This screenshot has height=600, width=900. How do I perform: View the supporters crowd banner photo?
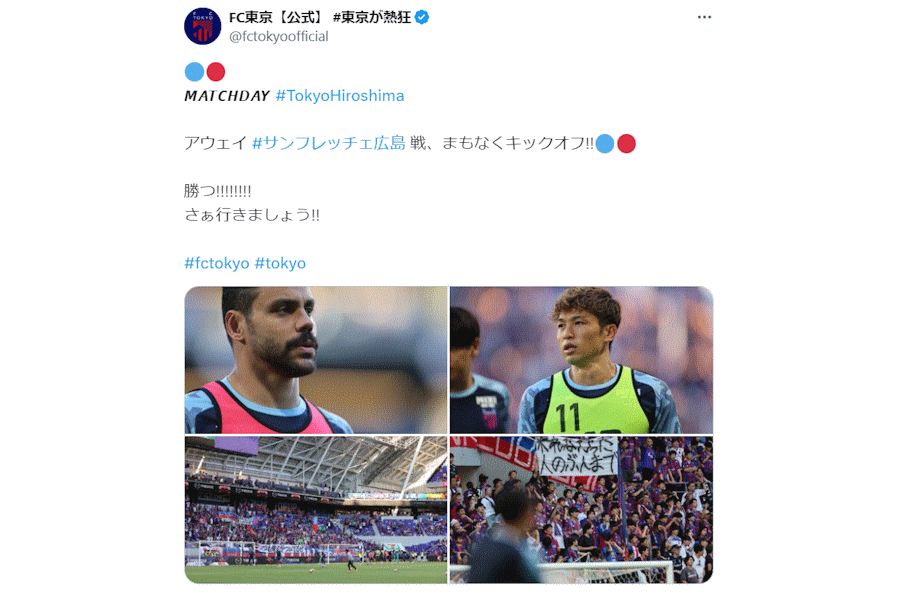[581, 510]
